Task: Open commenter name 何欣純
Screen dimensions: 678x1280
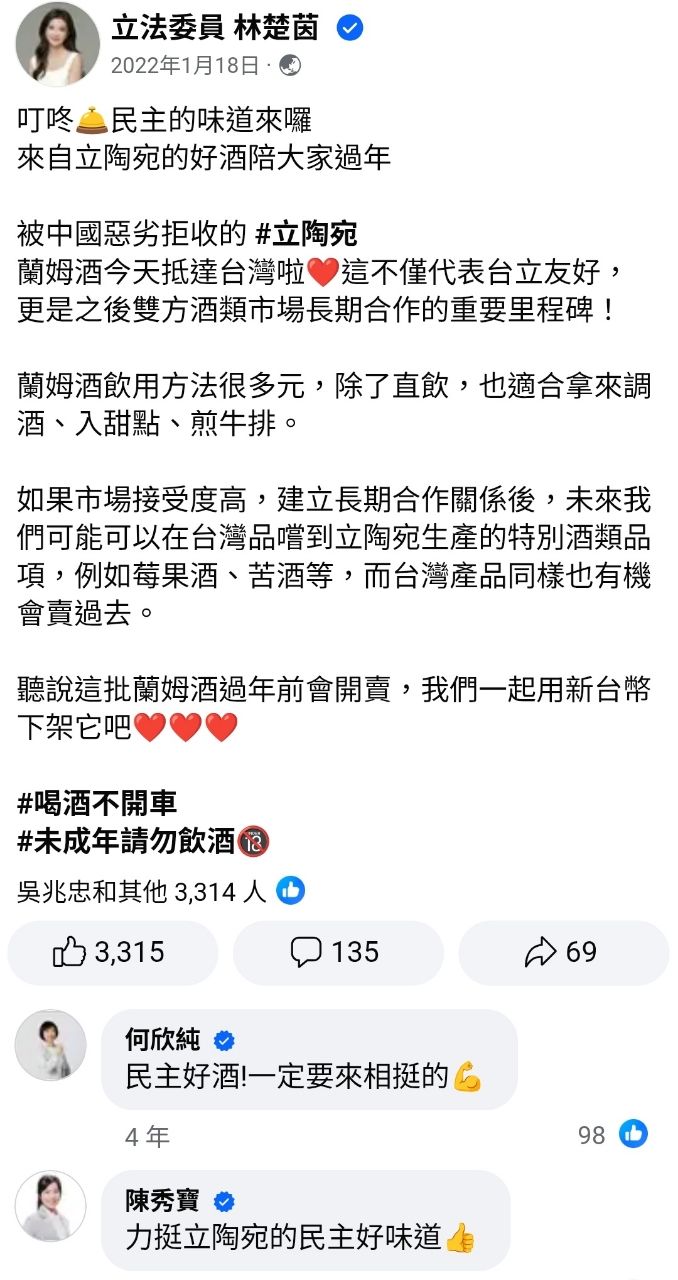Action: point(162,1040)
